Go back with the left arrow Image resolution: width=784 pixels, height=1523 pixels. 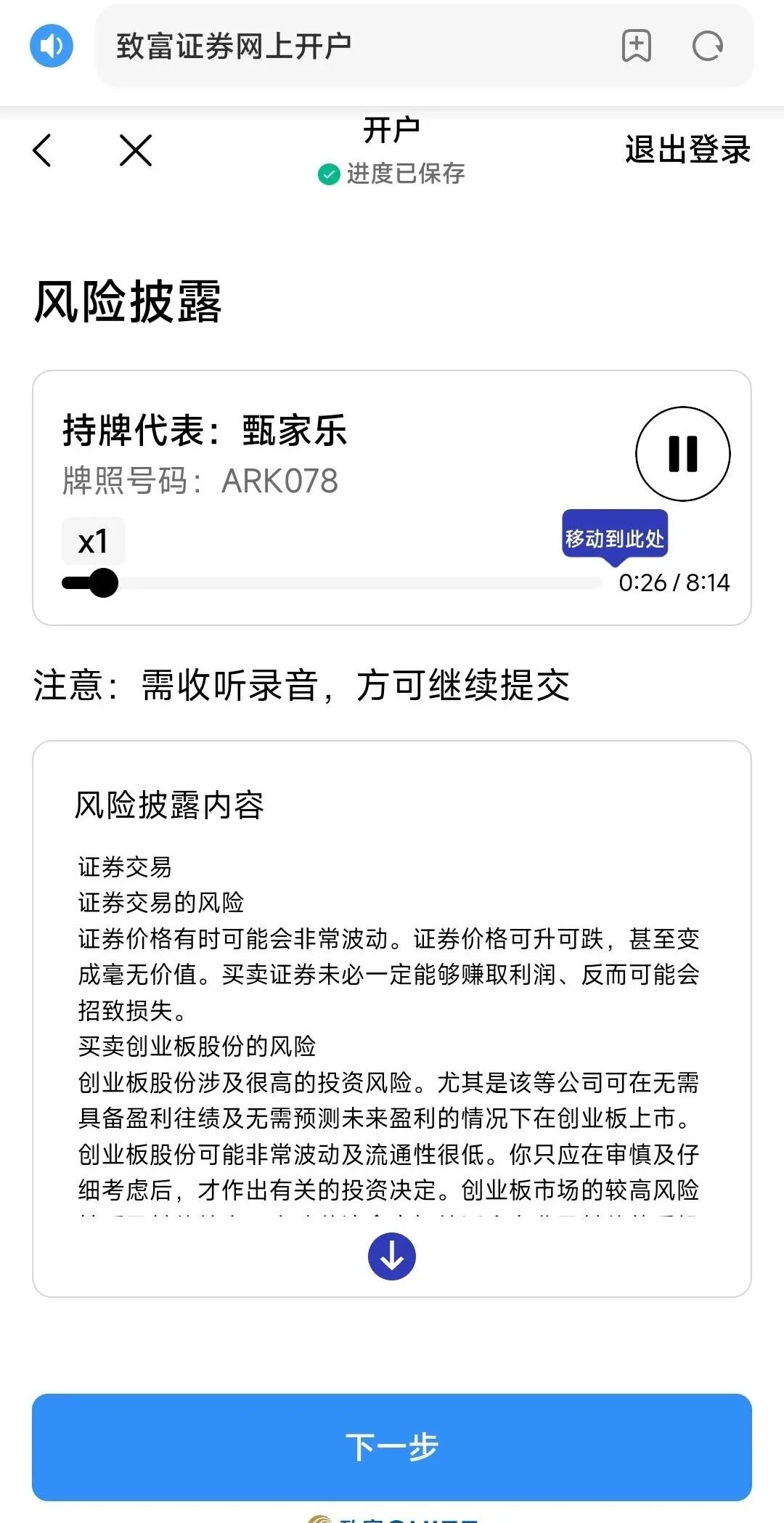pyautogui.click(x=43, y=150)
